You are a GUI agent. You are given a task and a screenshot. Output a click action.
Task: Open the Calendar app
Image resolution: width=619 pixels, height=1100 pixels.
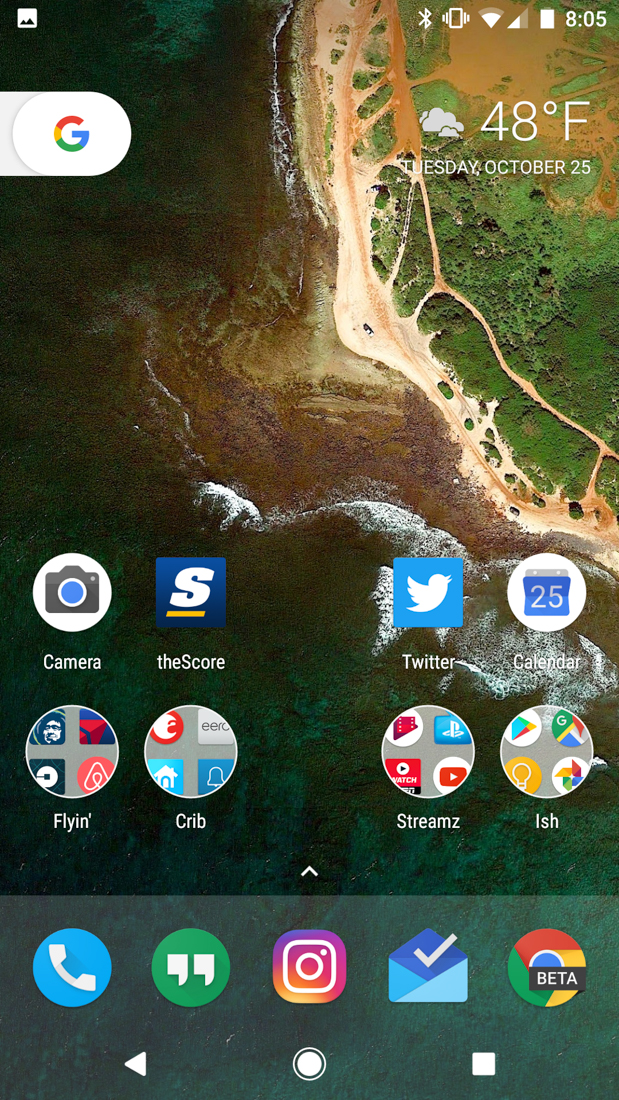[546, 593]
